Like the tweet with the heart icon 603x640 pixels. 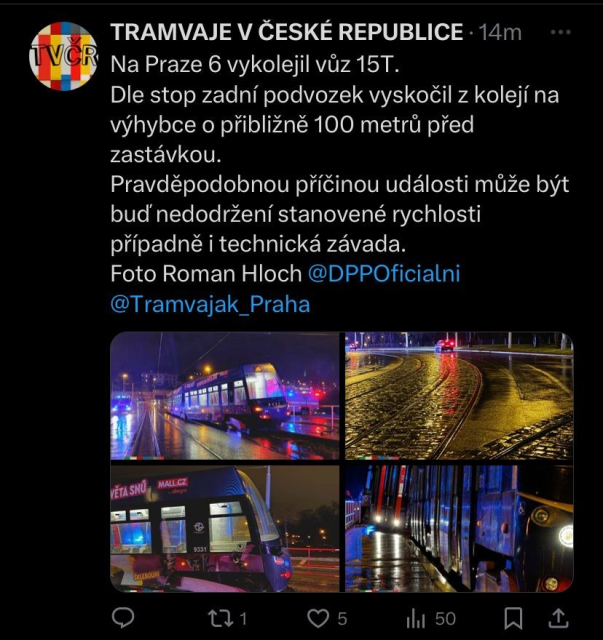coord(326,618)
